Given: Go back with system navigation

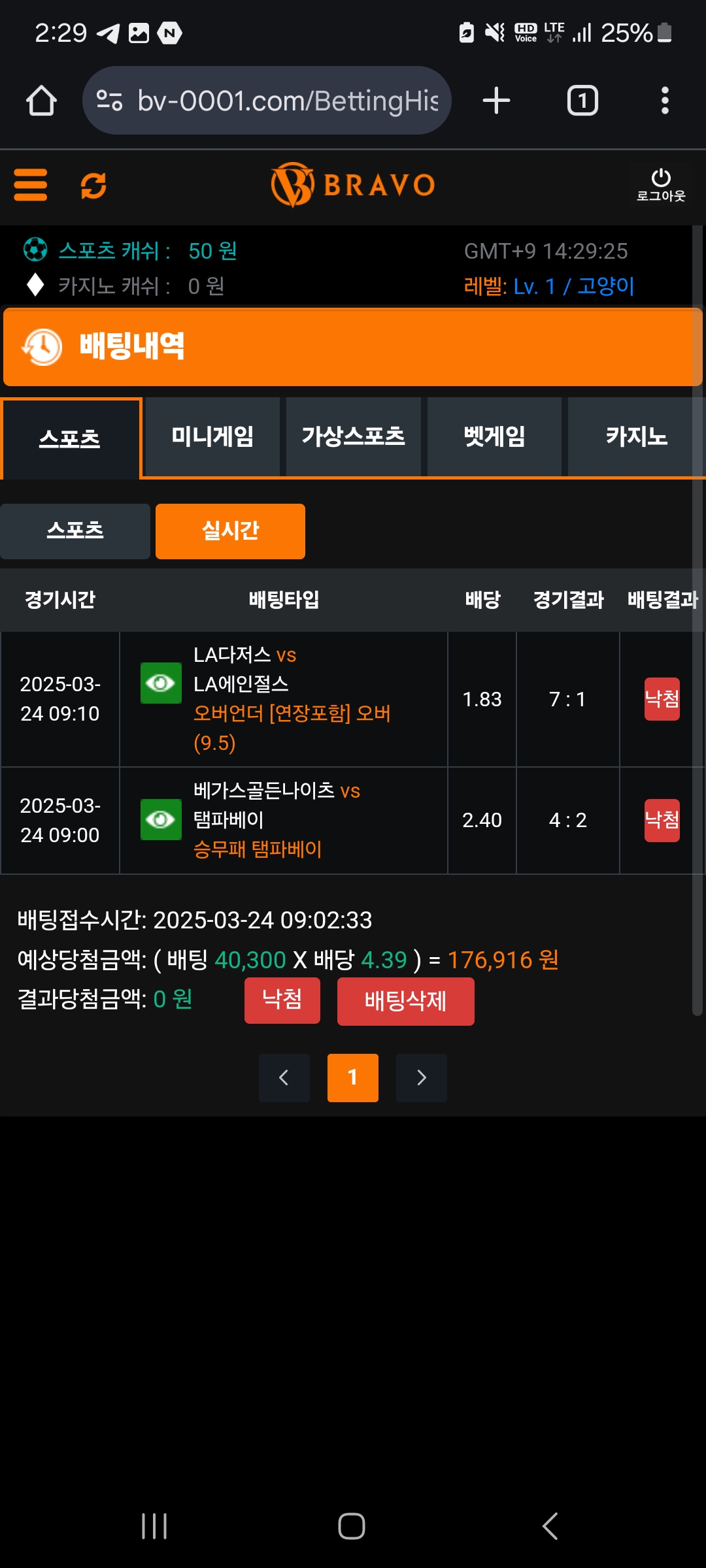Looking at the screenshot, I should [550, 1526].
